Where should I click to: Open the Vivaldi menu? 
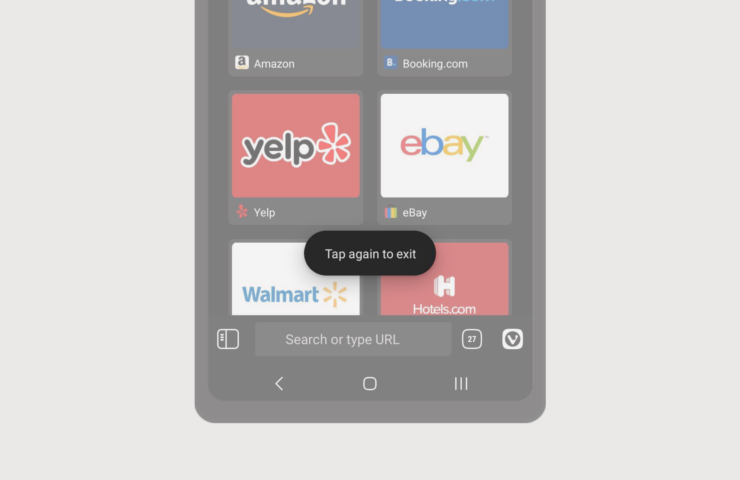[512, 339]
